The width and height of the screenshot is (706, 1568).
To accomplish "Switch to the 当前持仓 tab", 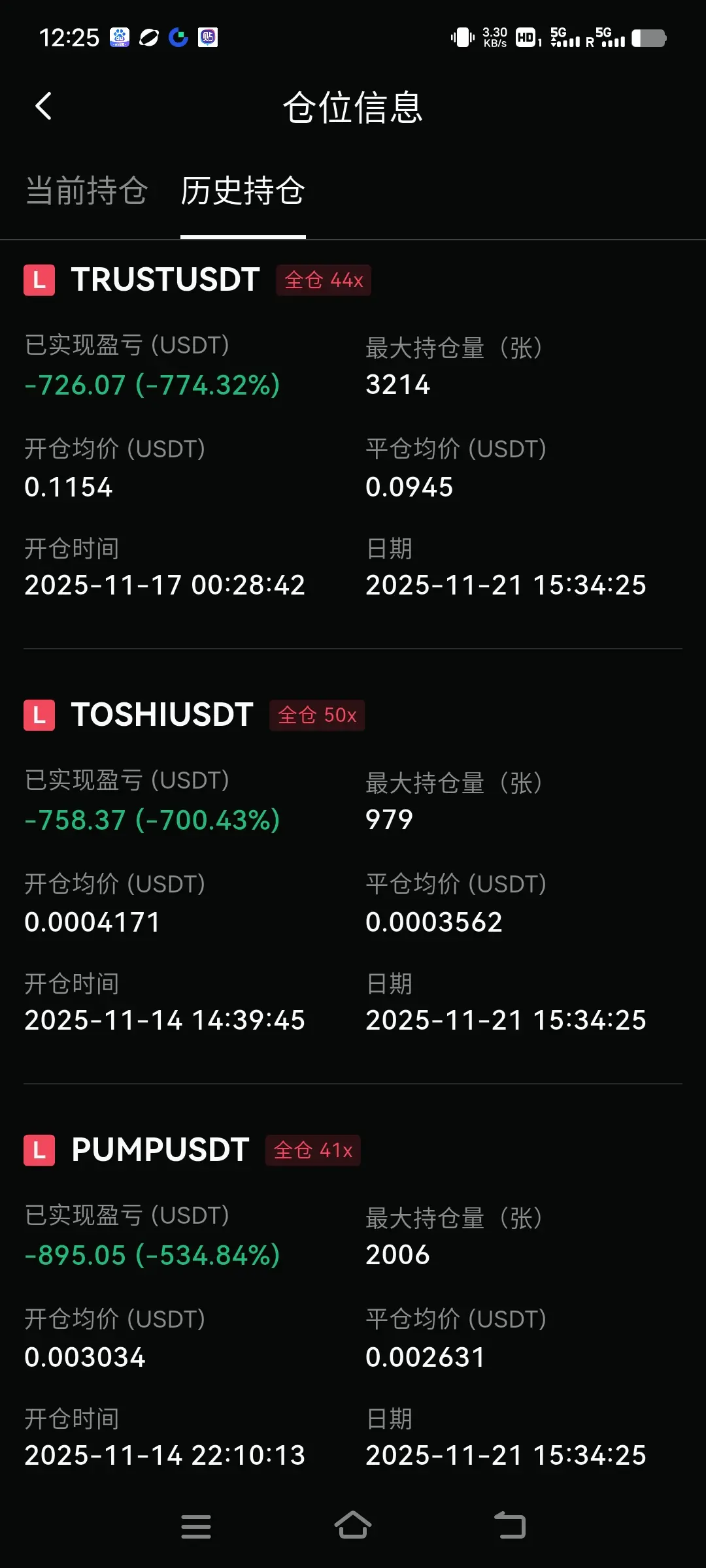I will click(86, 191).
